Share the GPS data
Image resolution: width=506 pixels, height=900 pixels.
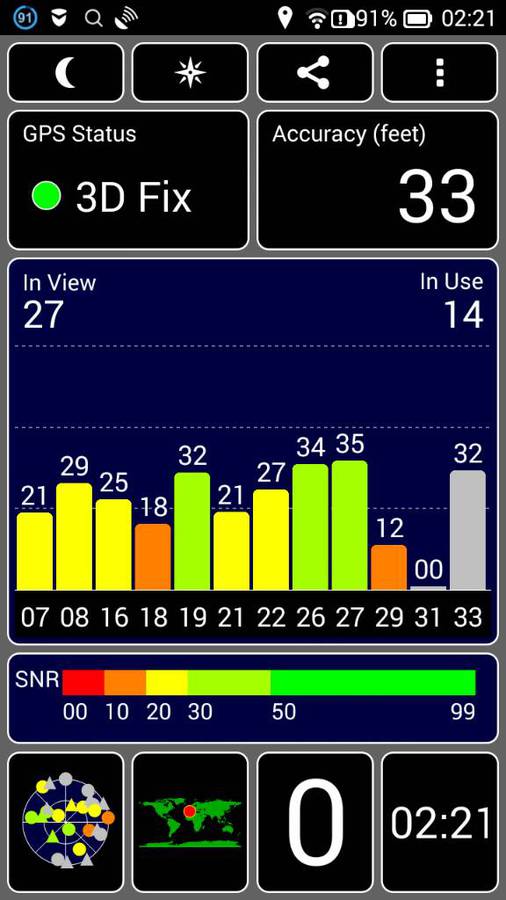pyautogui.click(x=314, y=73)
